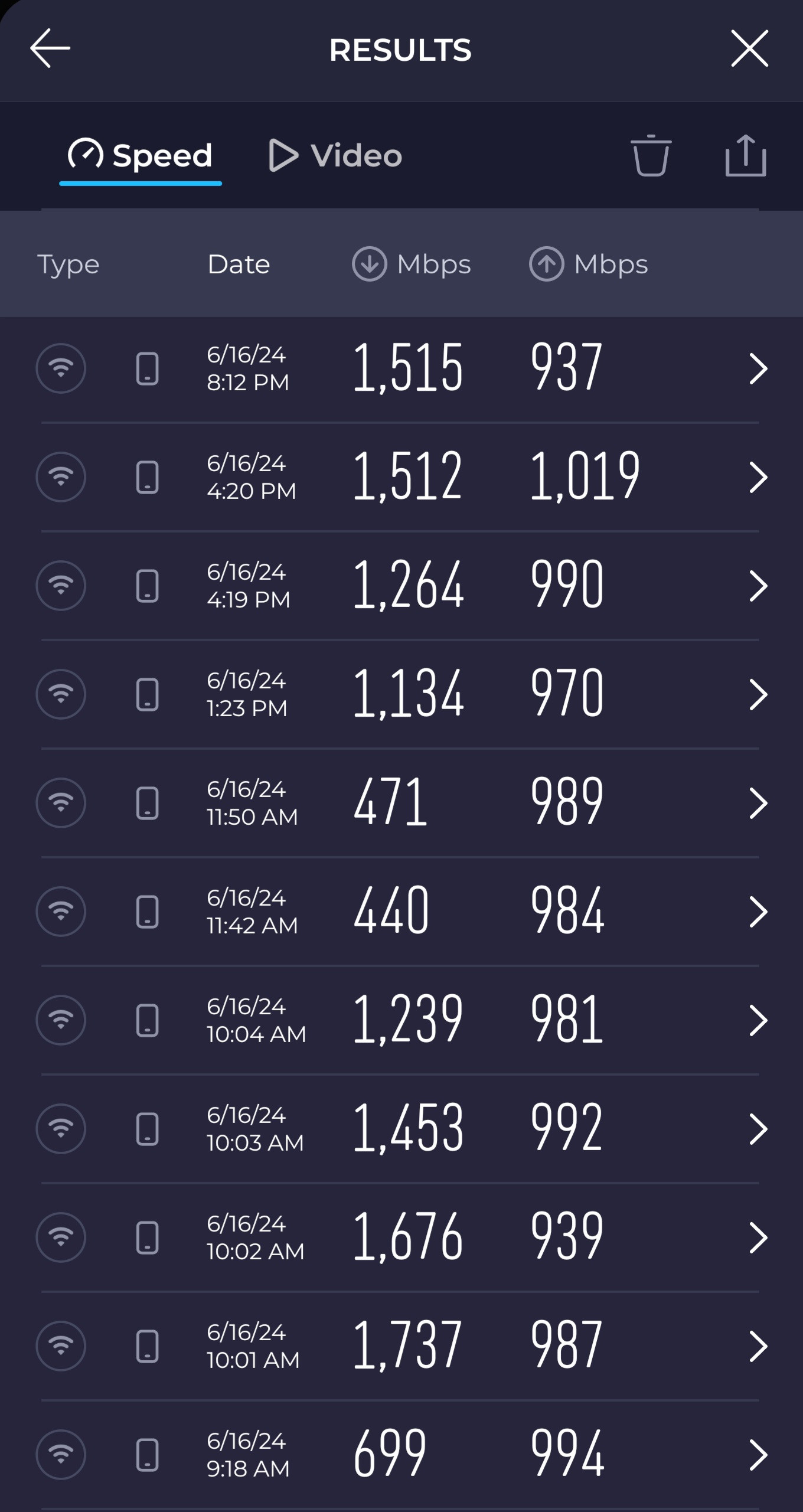Open the 4:20 PM test result
Screen dimensions: 803x1512
click(401, 477)
